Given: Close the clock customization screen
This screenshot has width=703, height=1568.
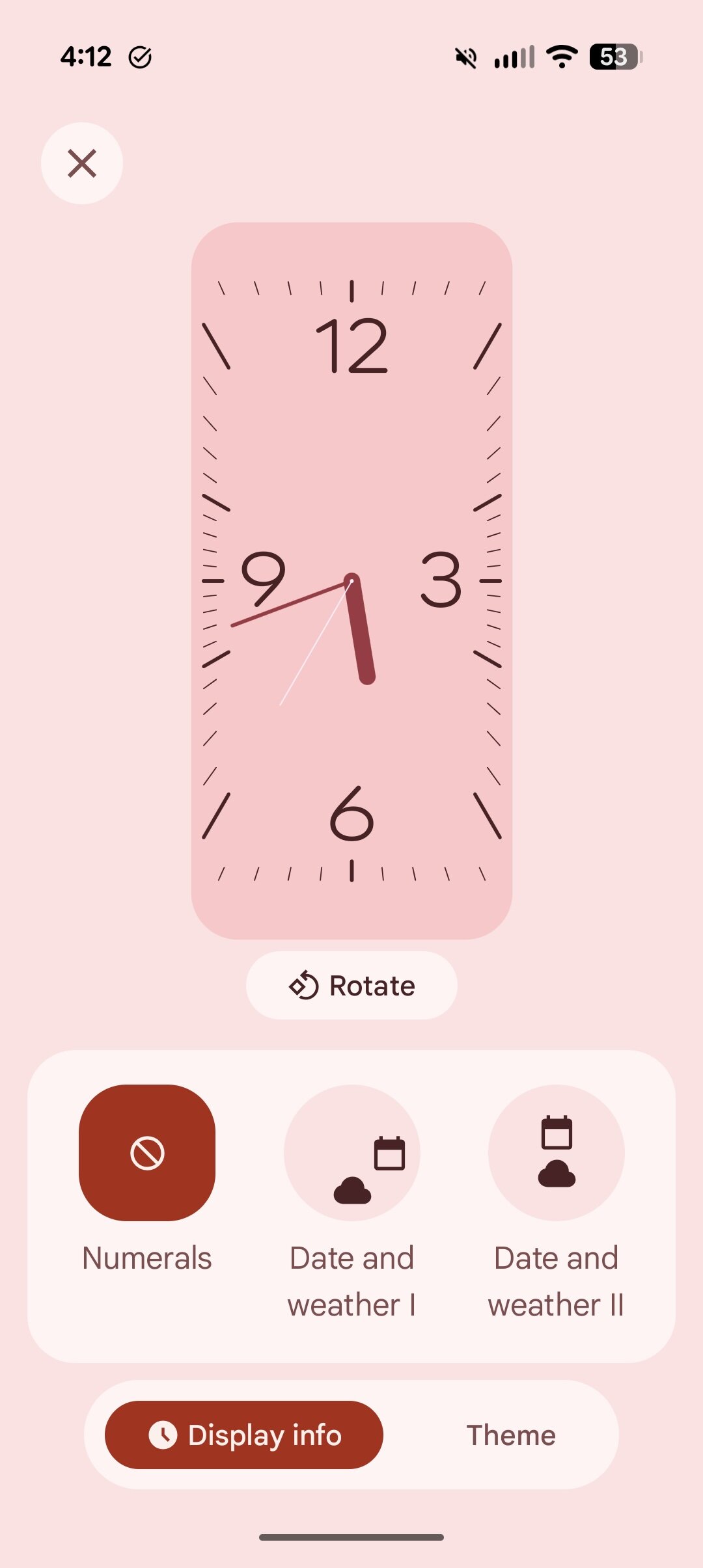Looking at the screenshot, I should [82, 163].
